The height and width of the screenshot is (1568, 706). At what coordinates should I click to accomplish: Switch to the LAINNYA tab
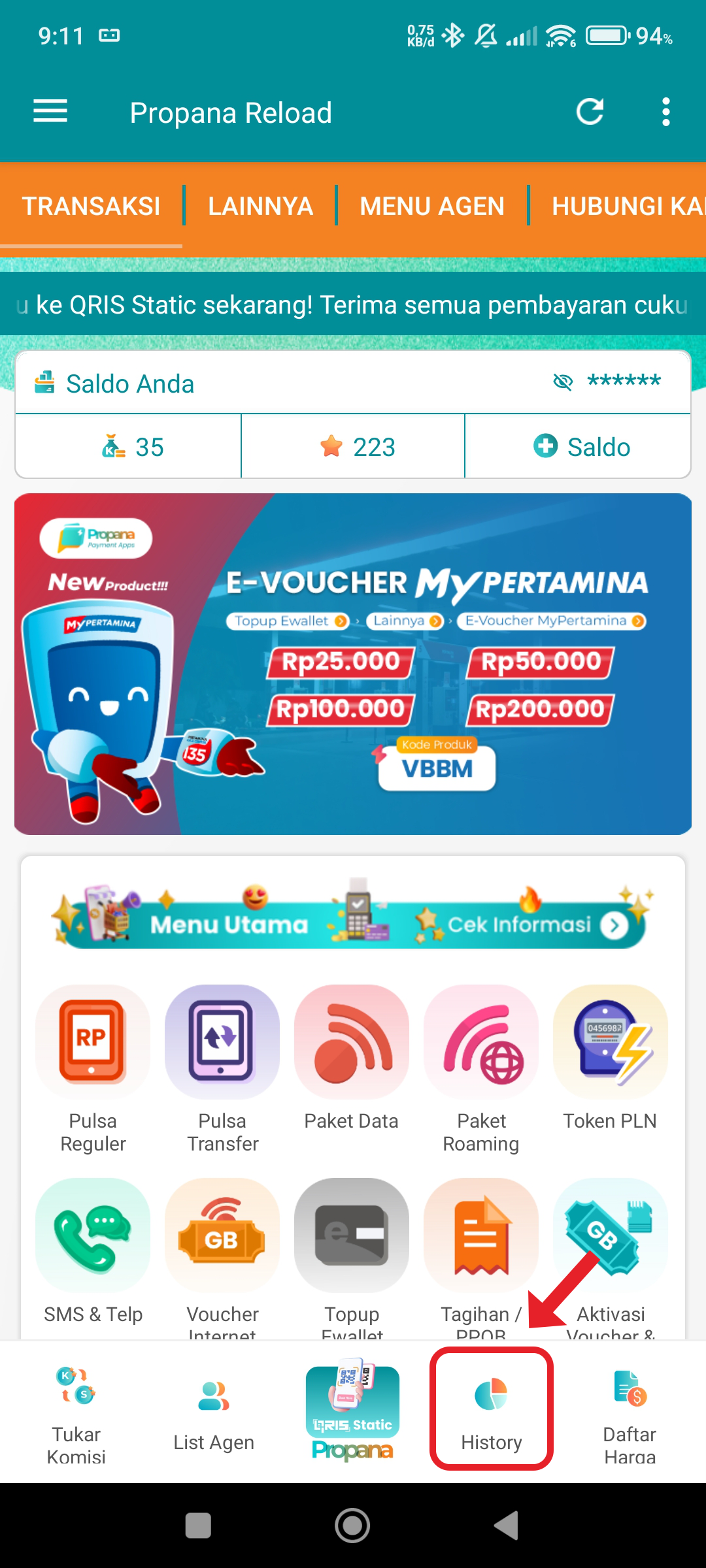[260, 206]
